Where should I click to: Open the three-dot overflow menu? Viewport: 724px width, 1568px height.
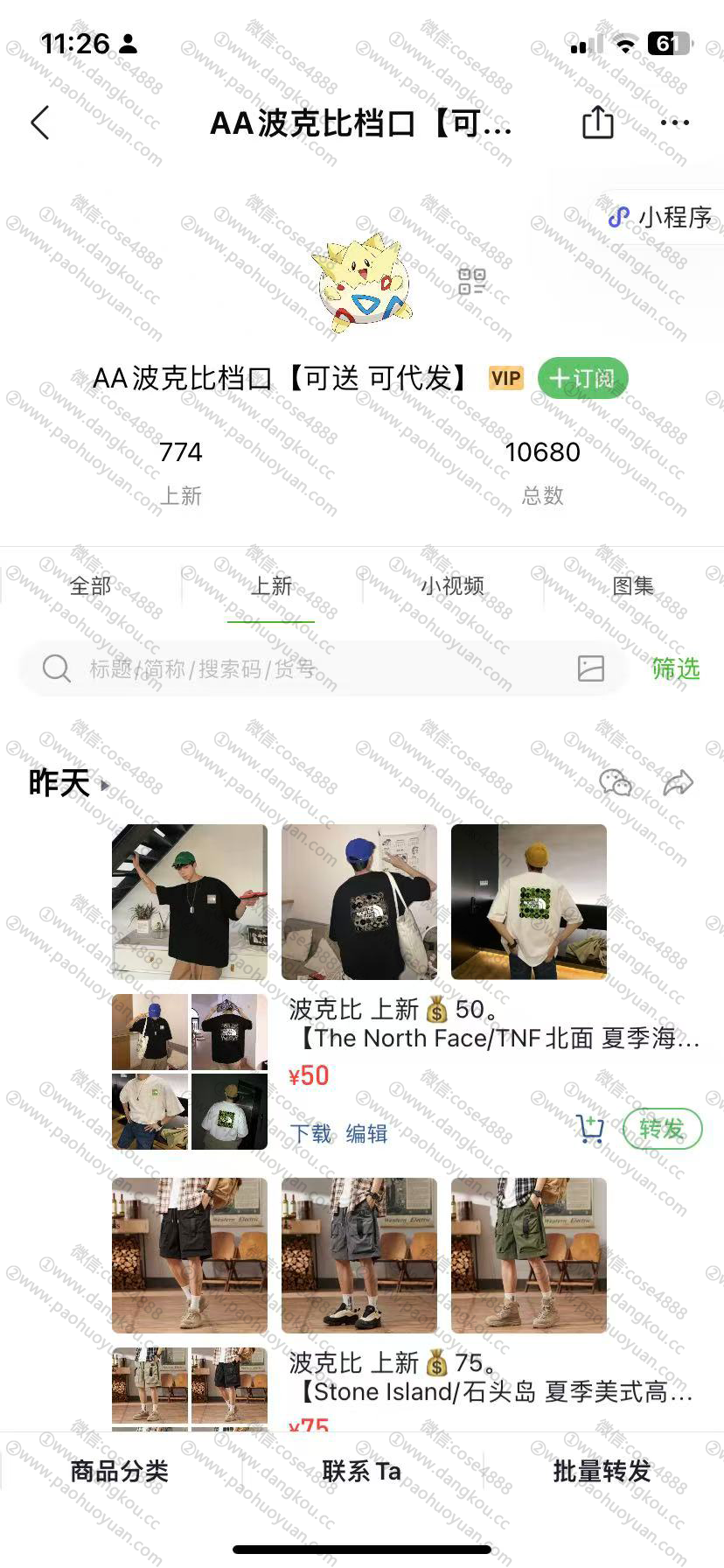[675, 122]
